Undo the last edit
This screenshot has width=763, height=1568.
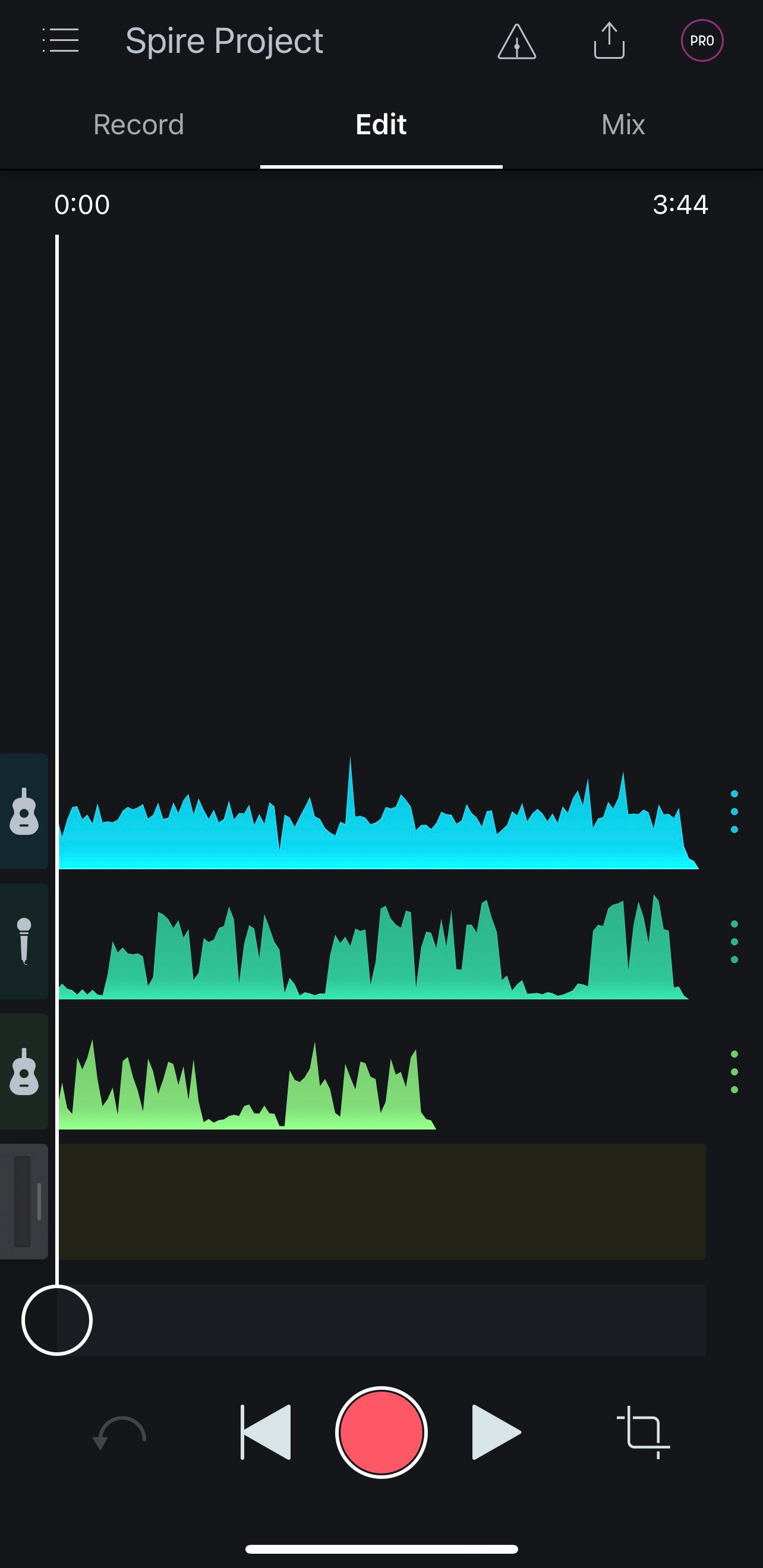pyautogui.click(x=119, y=1433)
